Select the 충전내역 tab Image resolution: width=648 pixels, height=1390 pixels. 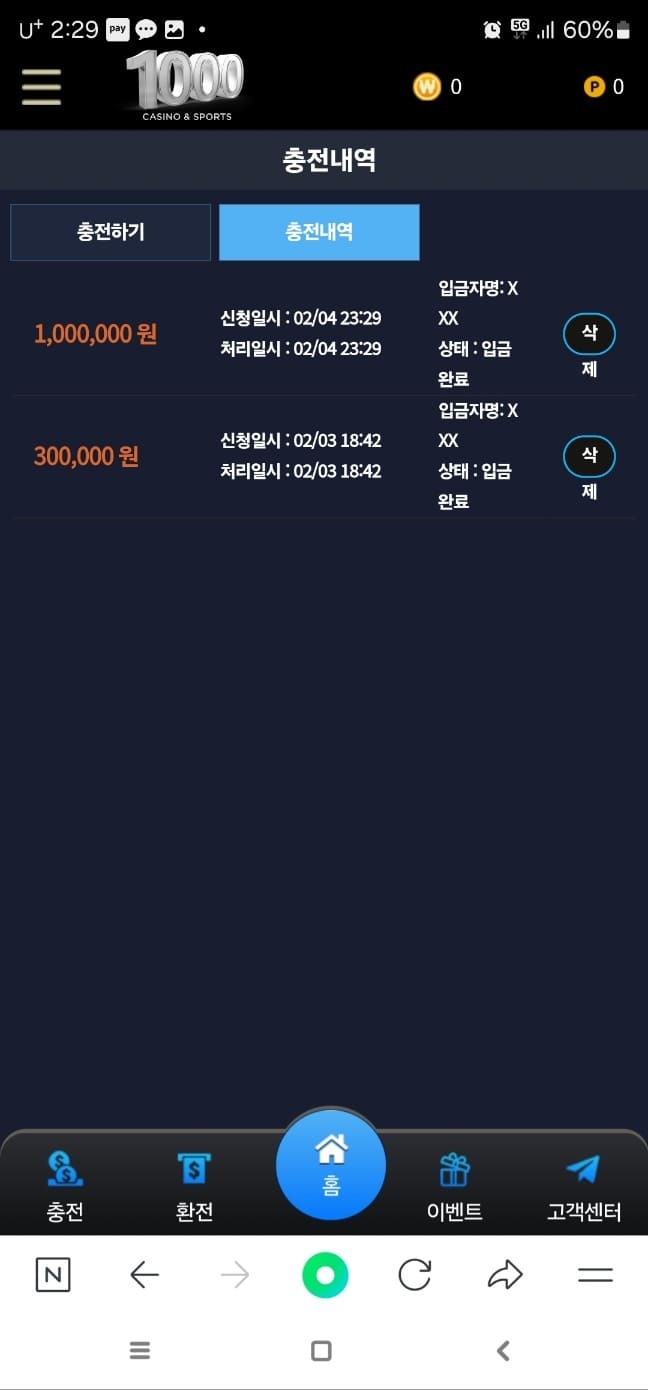click(319, 232)
